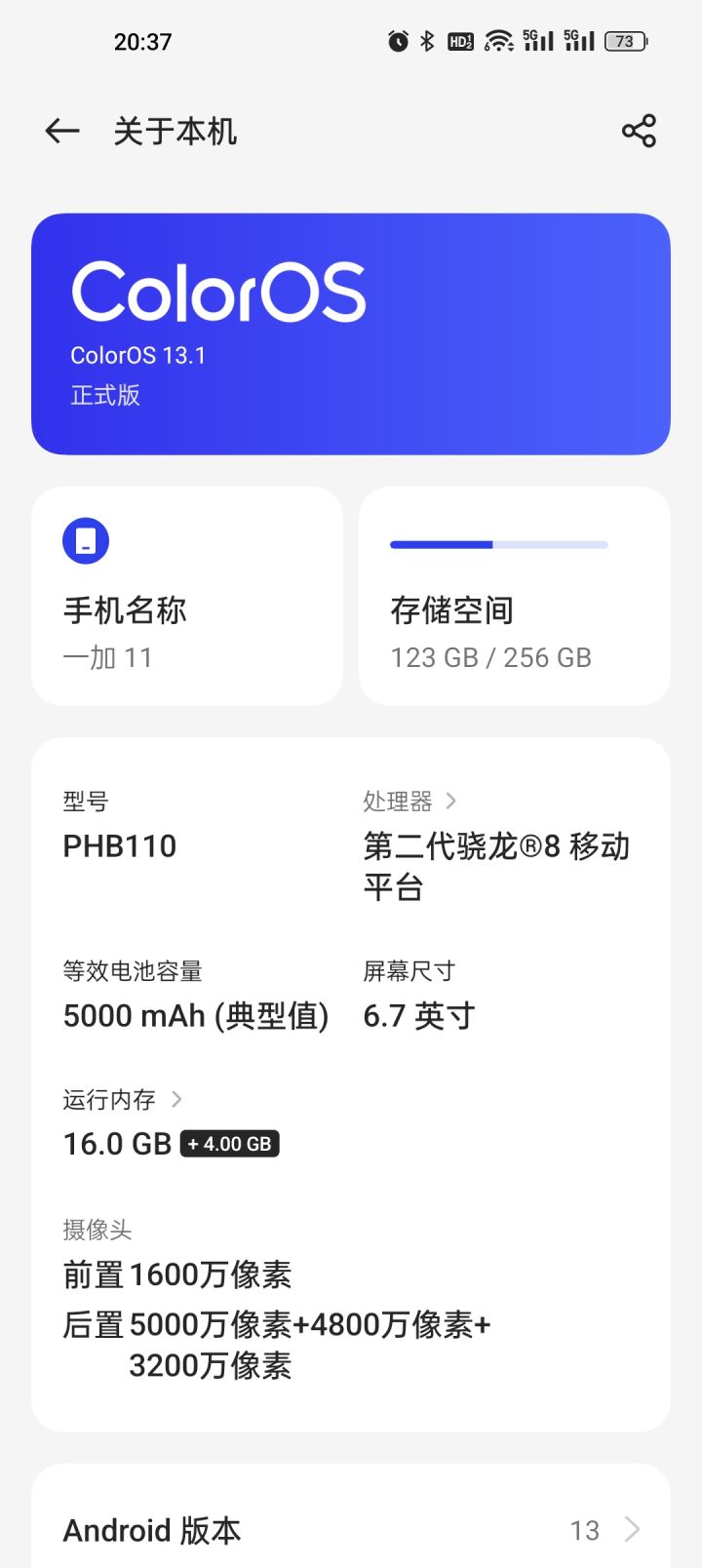Viewport: 702px width, 1568px height.
Task: Tap the phone icon on 手机名称 card
Action: pyautogui.click(x=86, y=539)
